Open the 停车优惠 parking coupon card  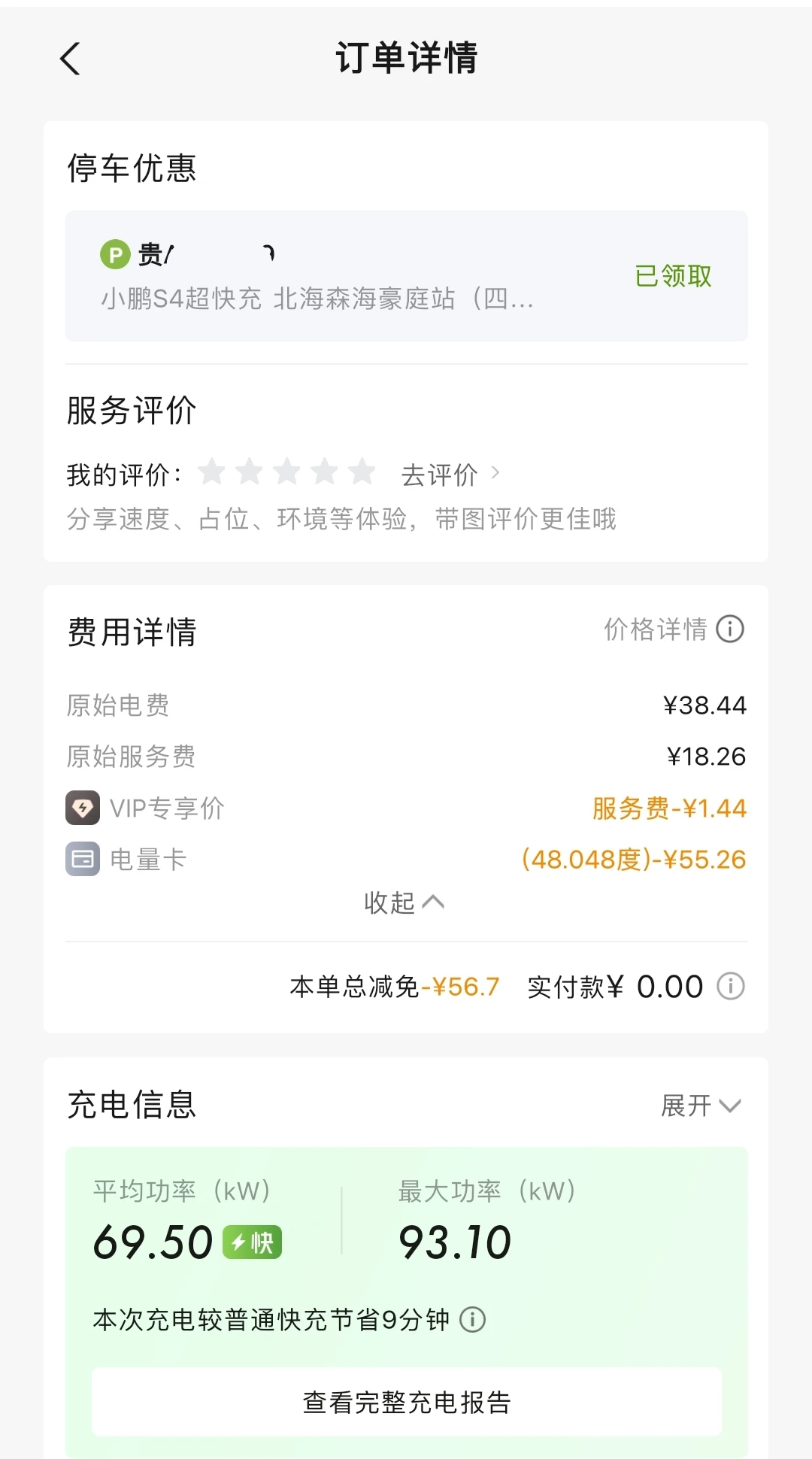pos(406,276)
